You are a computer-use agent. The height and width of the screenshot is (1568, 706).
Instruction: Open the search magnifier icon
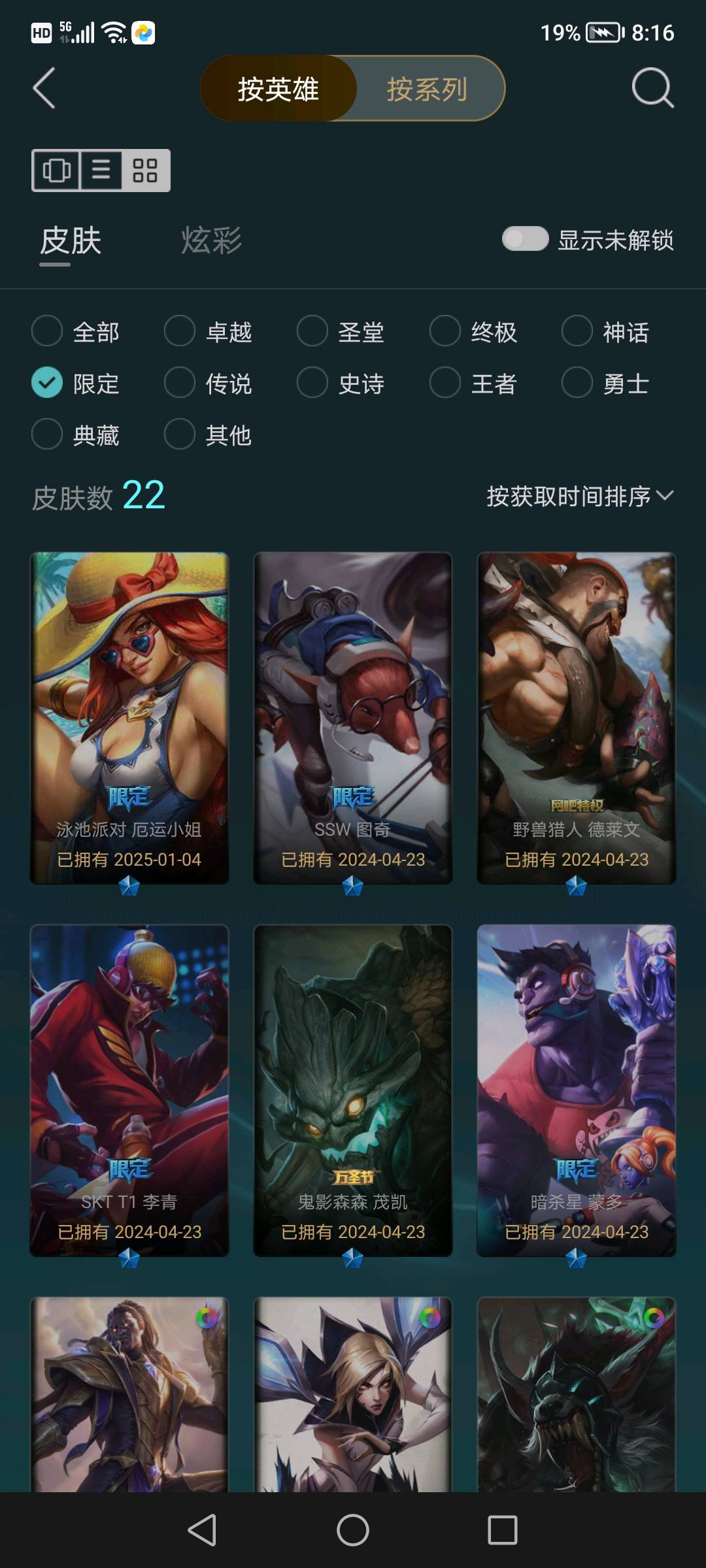point(652,88)
